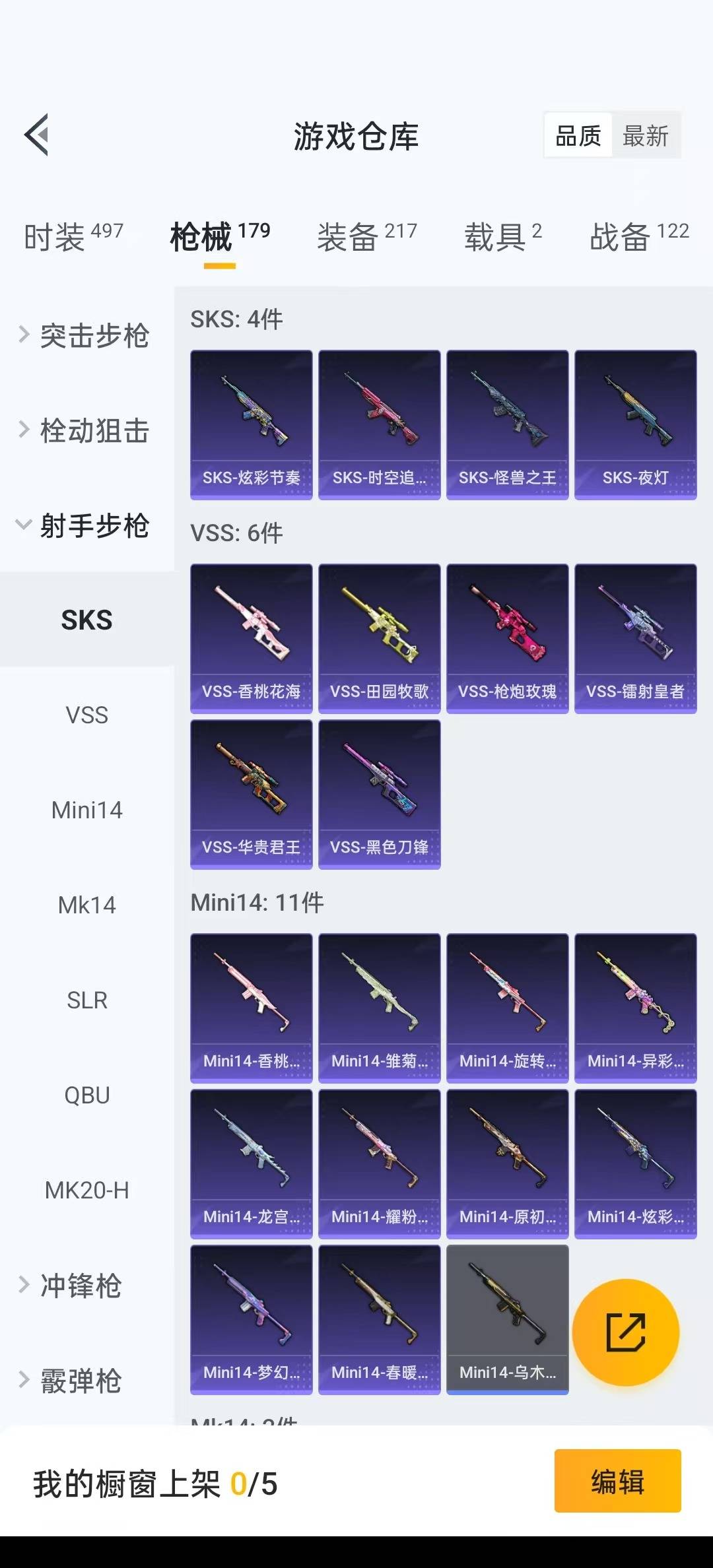Sort by 最新
The width and height of the screenshot is (713, 1568).
pos(646,136)
